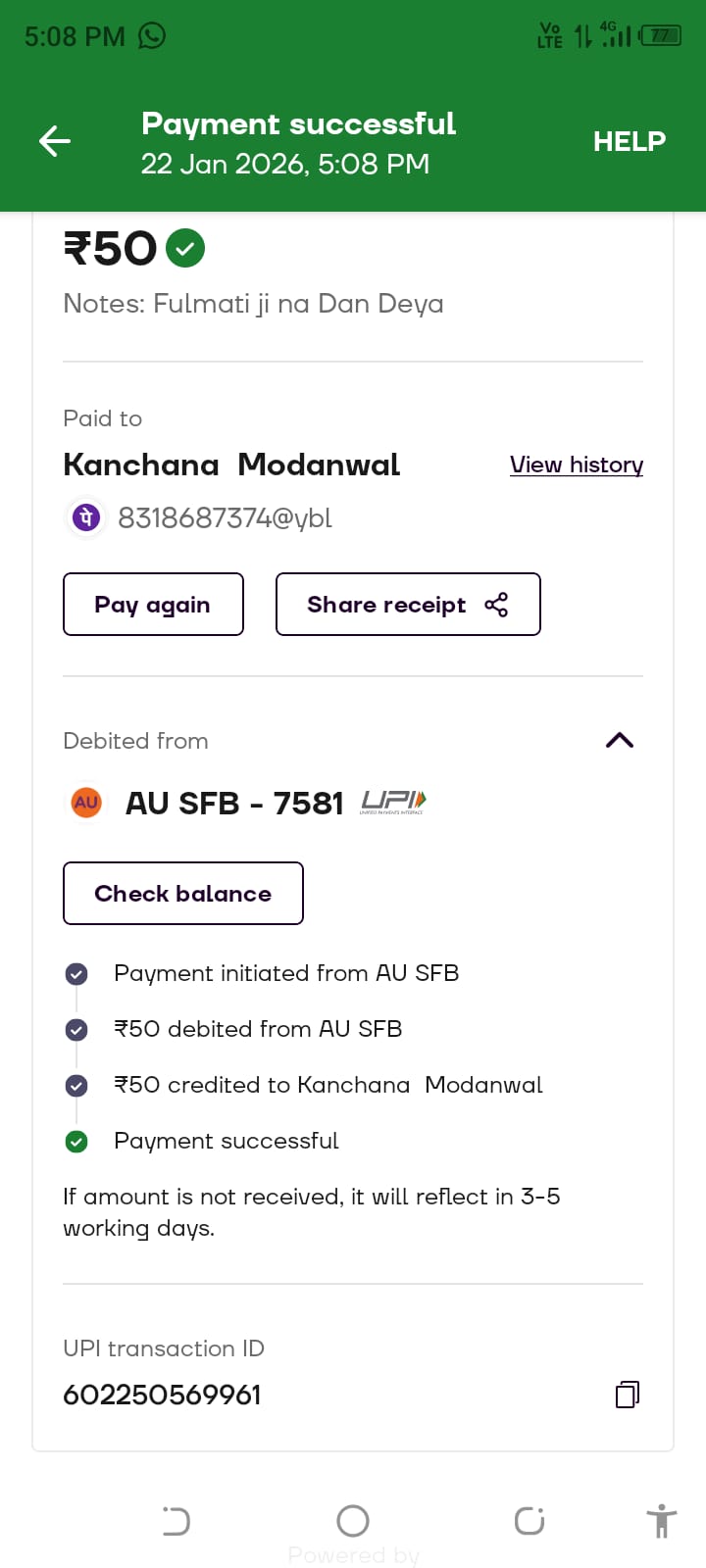
Task: Copy the UPI transaction ID
Action: tap(628, 1395)
